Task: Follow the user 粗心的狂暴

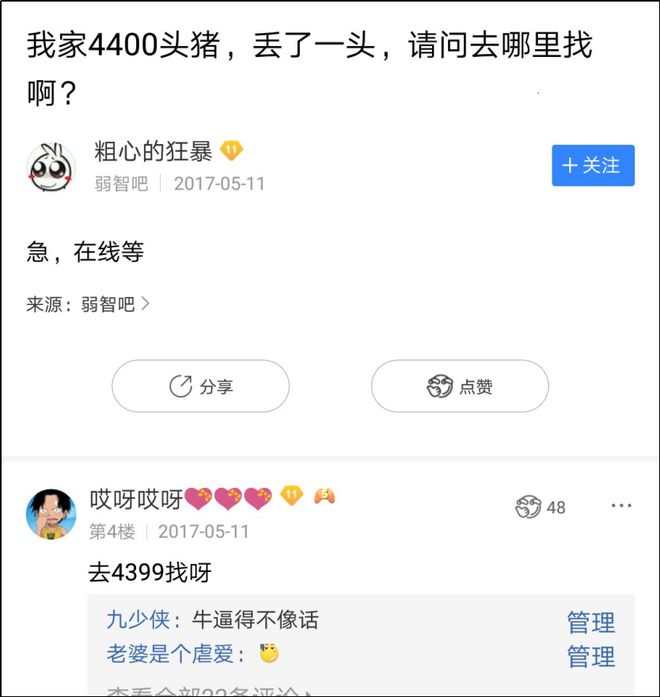Action: [593, 165]
